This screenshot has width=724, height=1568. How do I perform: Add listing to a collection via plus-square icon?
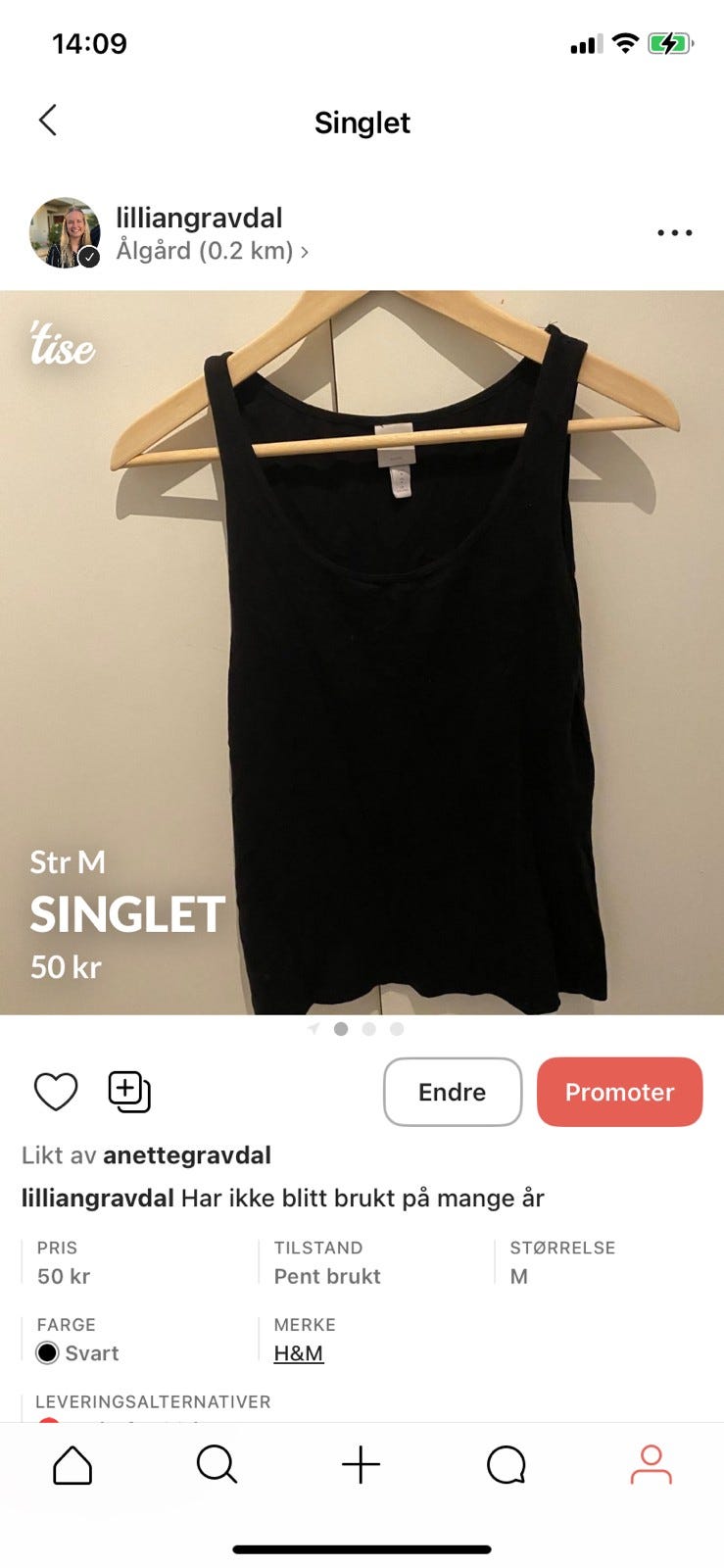tap(130, 1092)
